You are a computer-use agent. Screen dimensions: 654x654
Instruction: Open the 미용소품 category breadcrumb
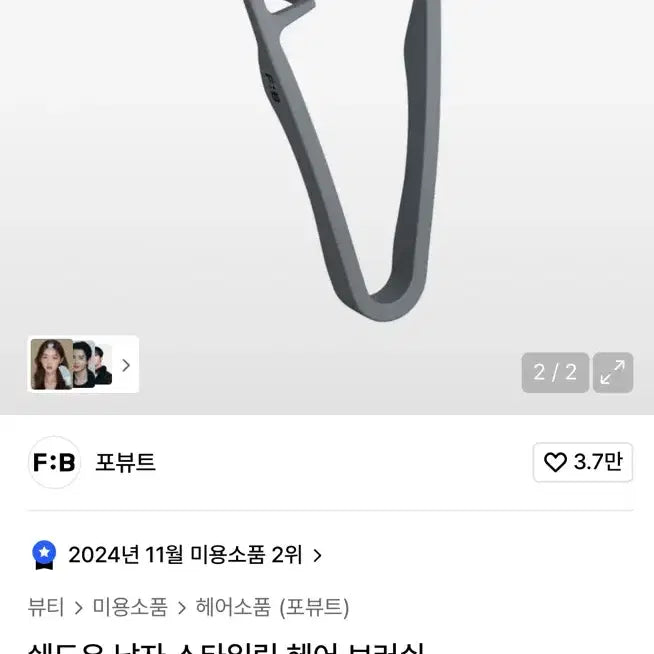[130, 607]
